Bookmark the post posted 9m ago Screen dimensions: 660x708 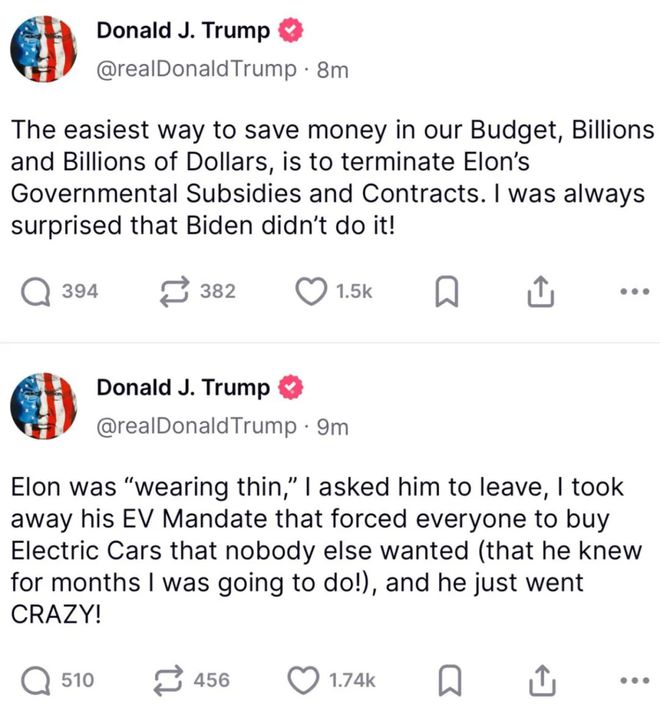tap(449, 680)
